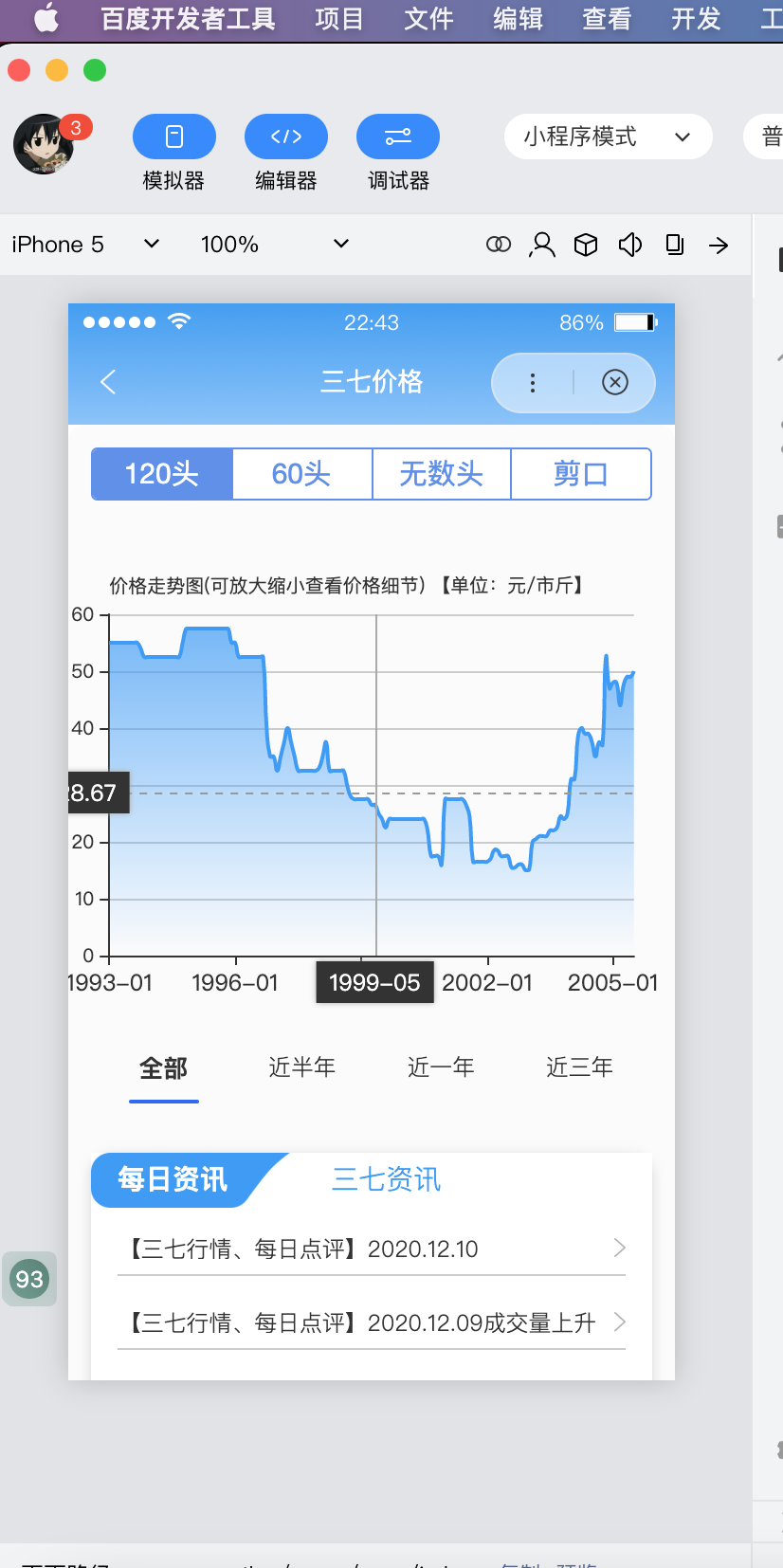783x1568 pixels.
Task: Open the mini program overflow menu
Action: pos(533,382)
